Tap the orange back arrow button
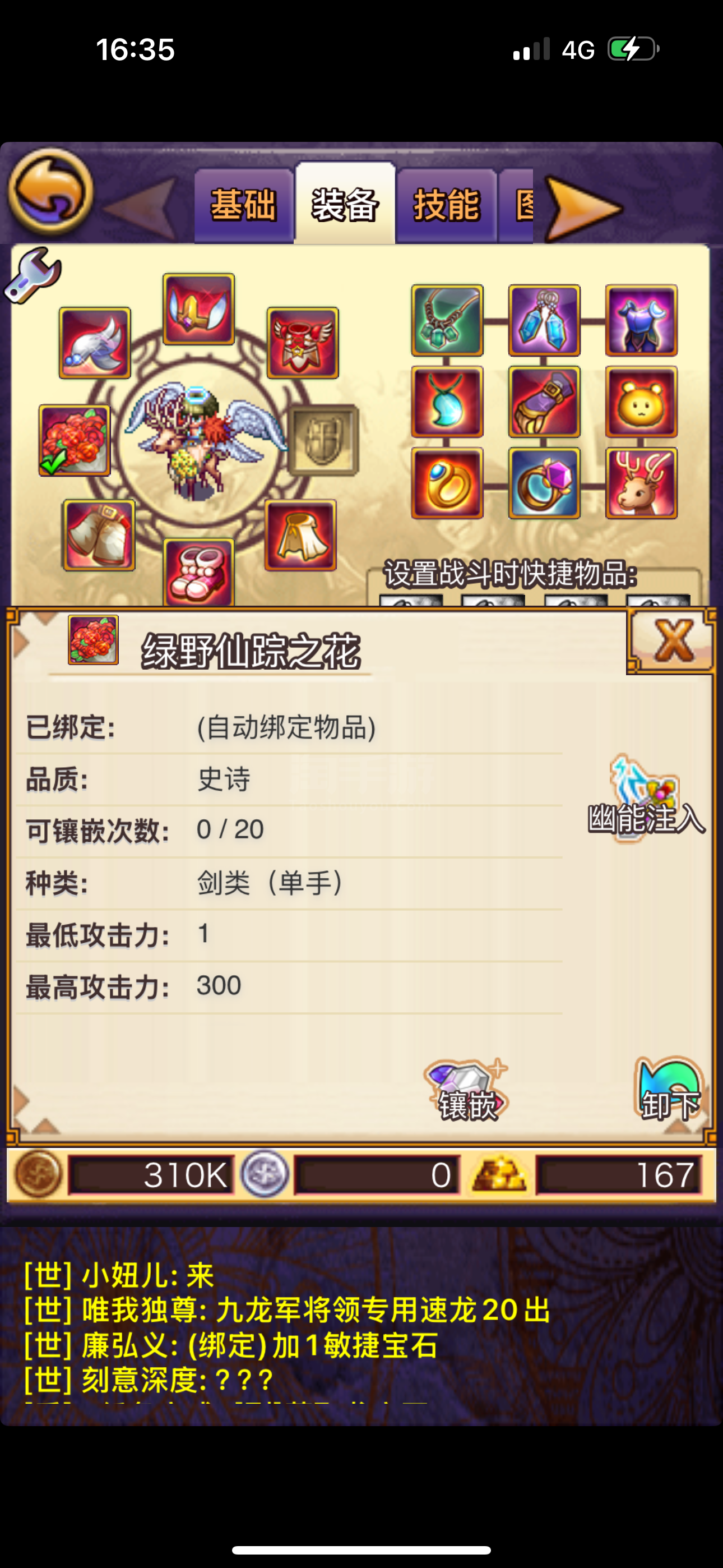 coord(50,192)
